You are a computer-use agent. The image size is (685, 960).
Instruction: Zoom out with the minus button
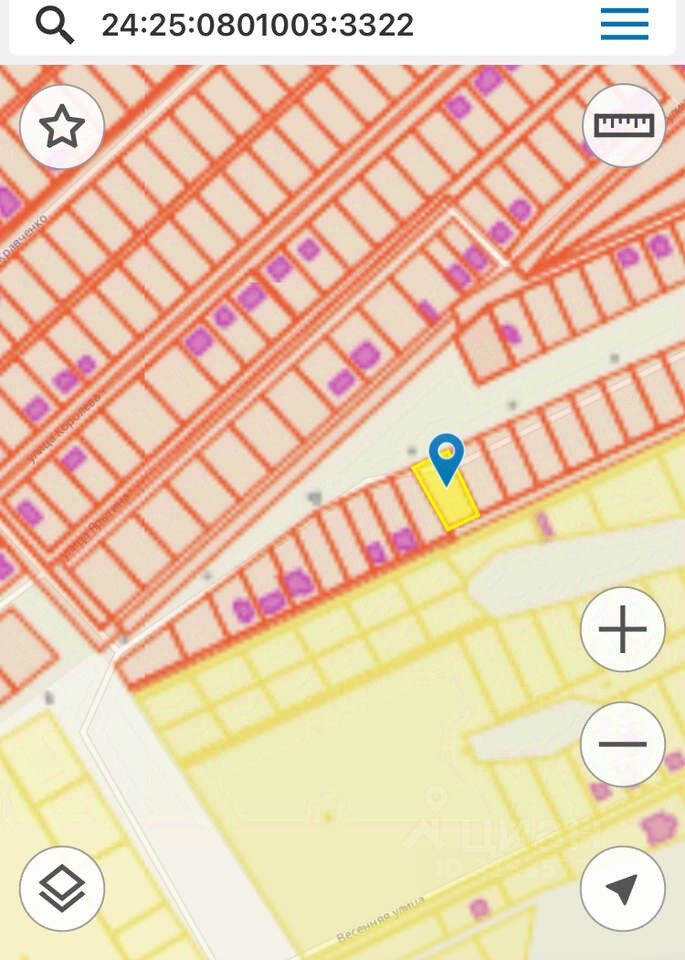click(x=622, y=744)
